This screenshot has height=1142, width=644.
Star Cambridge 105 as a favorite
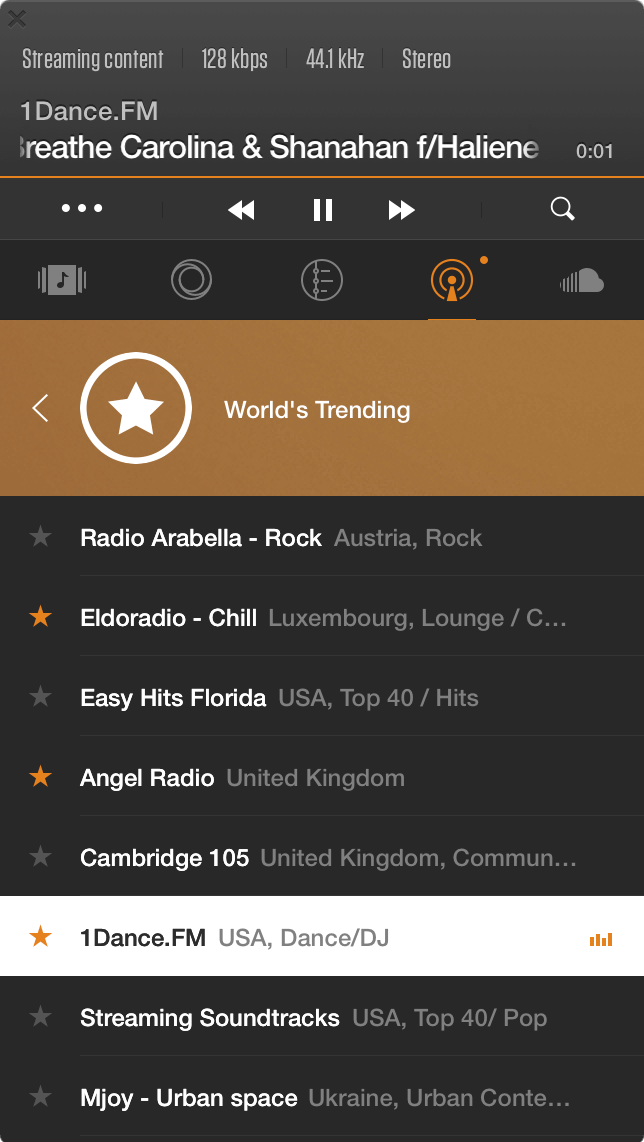pyautogui.click(x=40, y=858)
